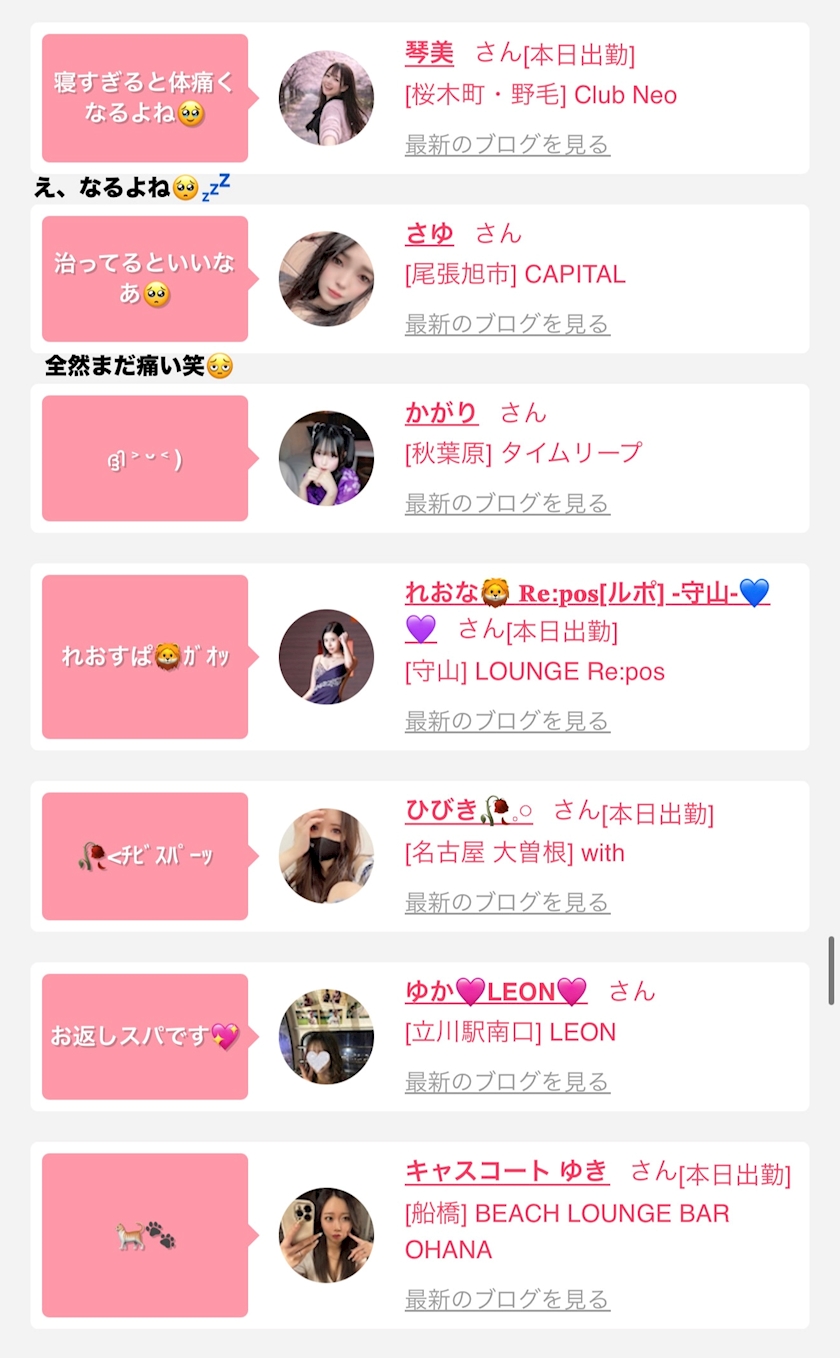
Task: View the latest blog under キャスコート ゆき
Action: (x=507, y=1300)
